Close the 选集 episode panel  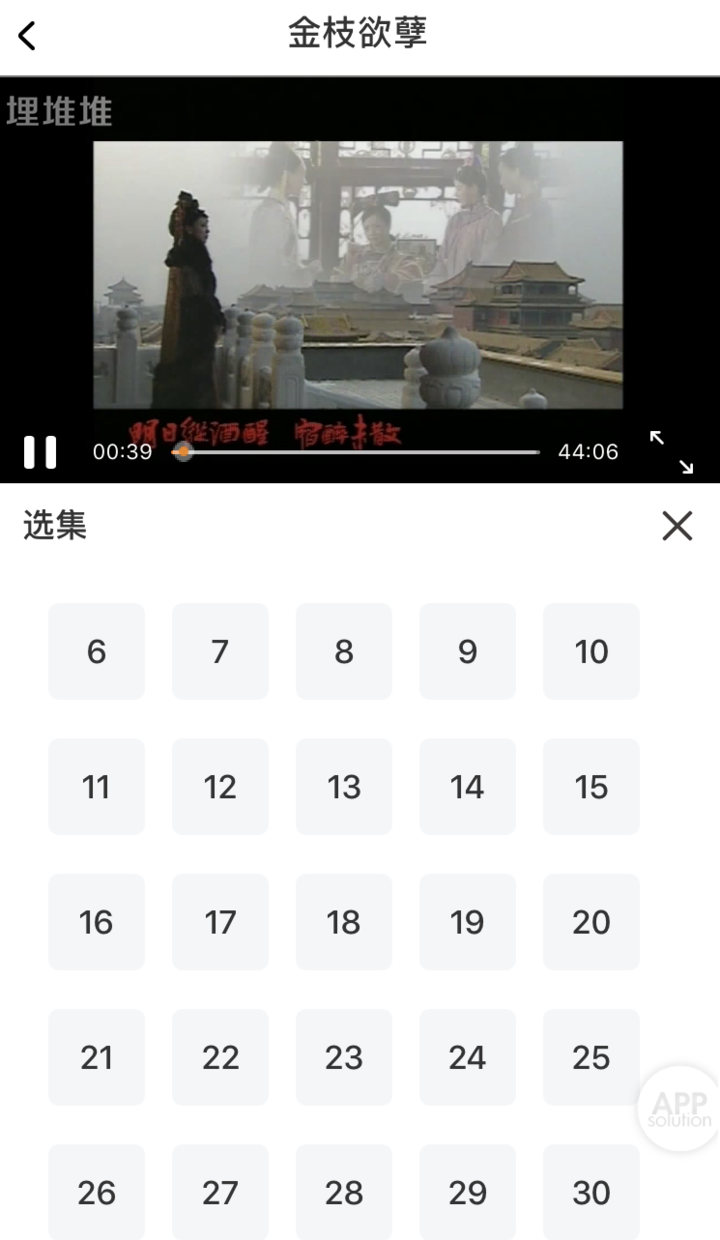tap(677, 525)
